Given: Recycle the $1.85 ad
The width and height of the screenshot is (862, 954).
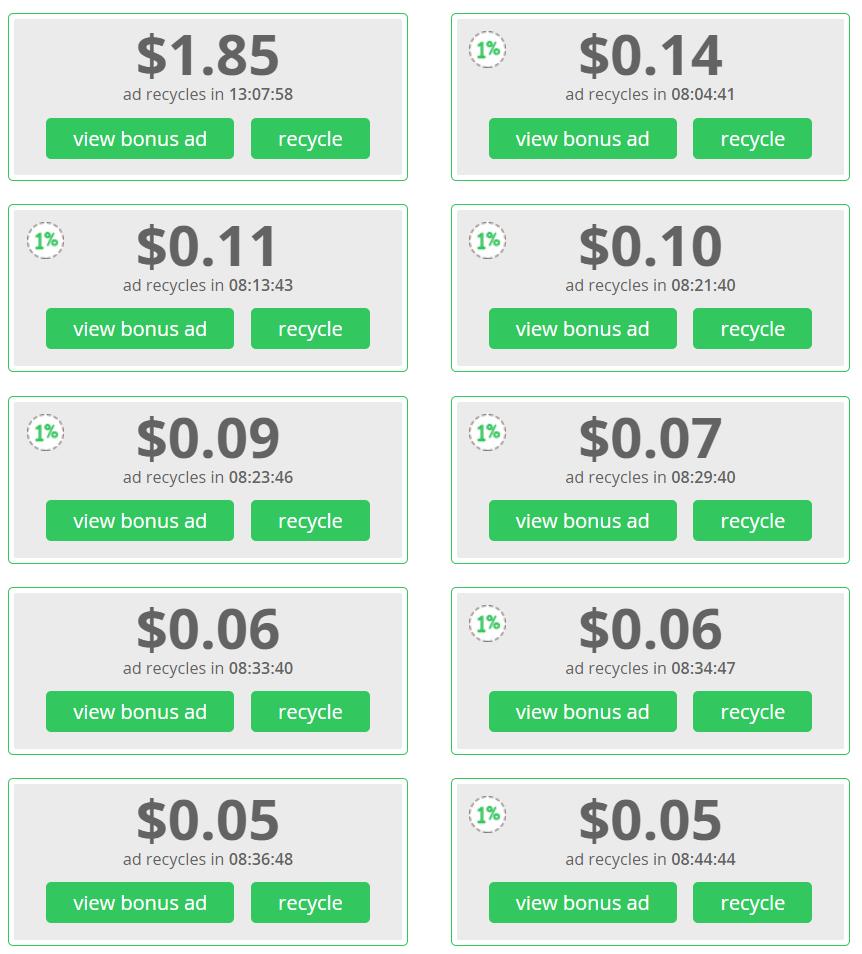Looking at the screenshot, I should click(x=310, y=138).
